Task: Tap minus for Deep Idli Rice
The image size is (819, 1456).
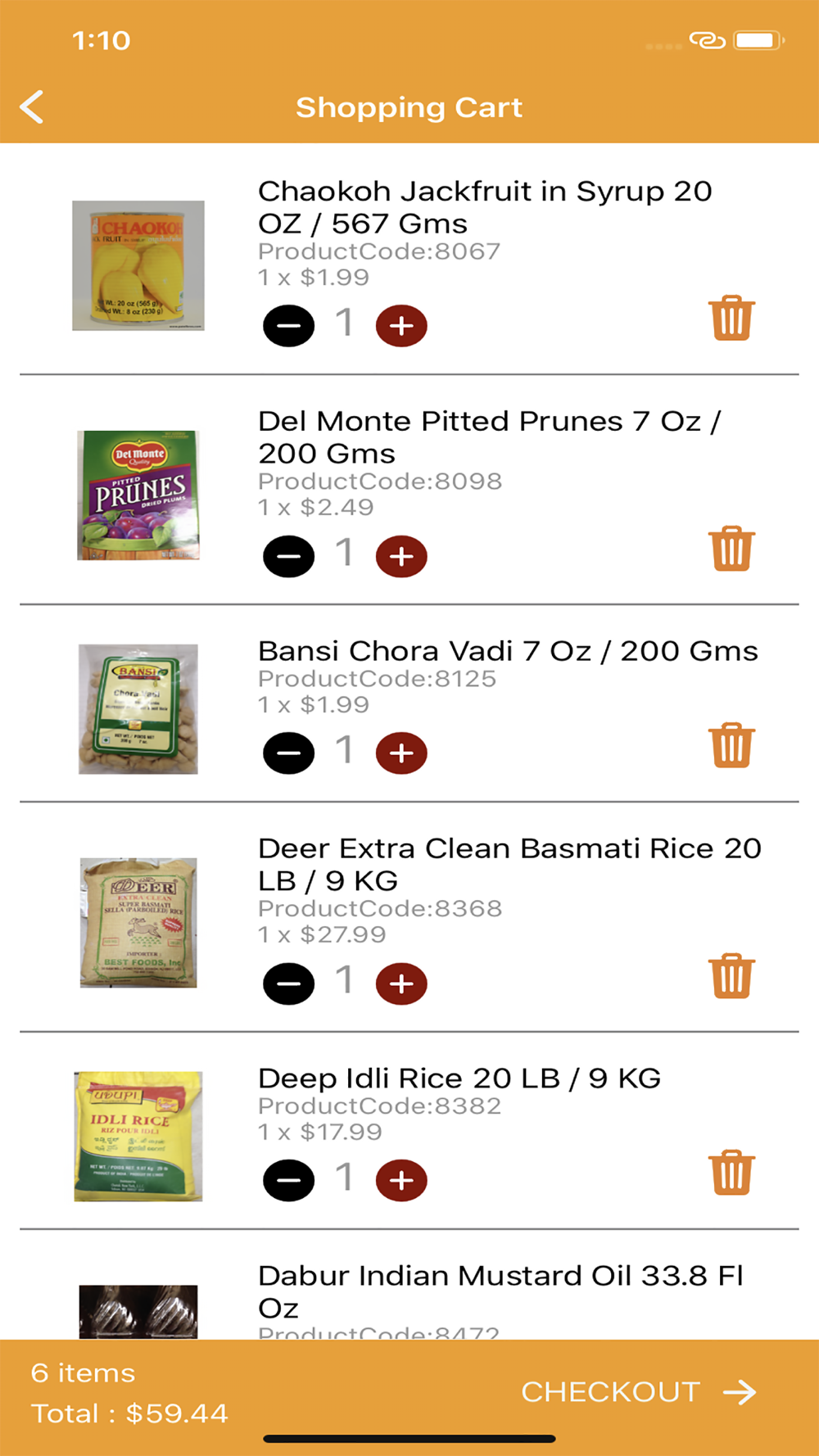Action: point(288,1181)
